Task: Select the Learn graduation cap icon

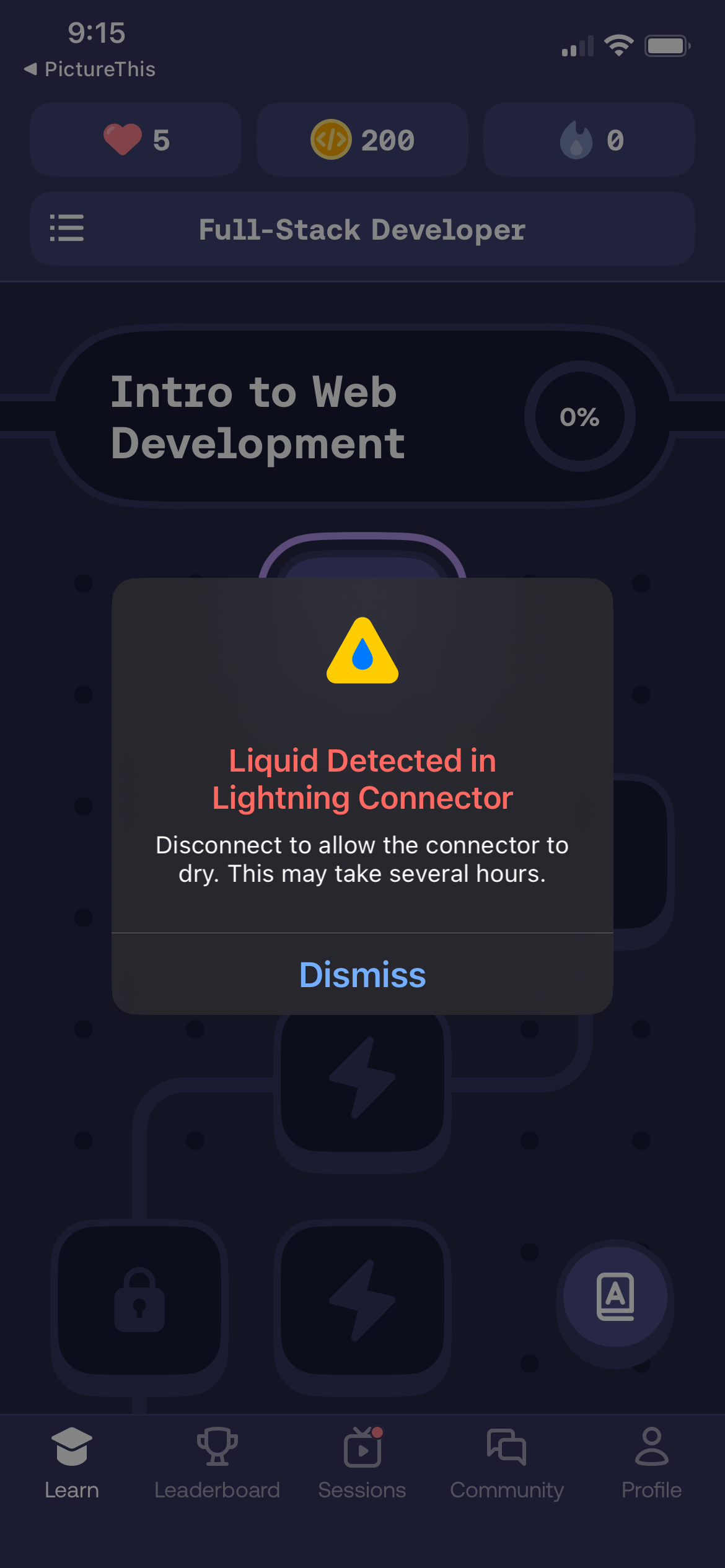Action: pos(71,1446)
